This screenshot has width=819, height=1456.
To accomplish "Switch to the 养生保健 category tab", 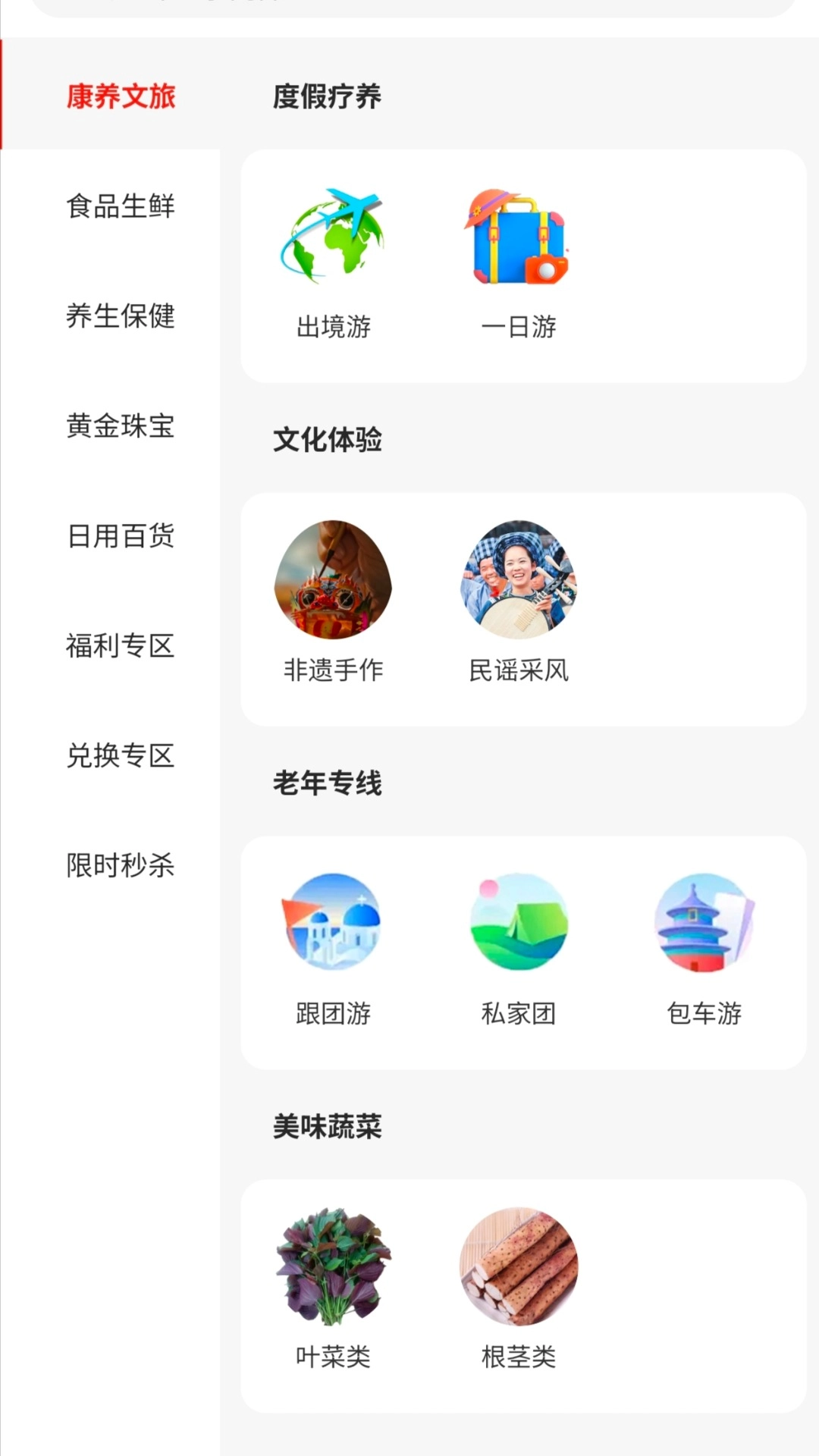I will 120,318.
